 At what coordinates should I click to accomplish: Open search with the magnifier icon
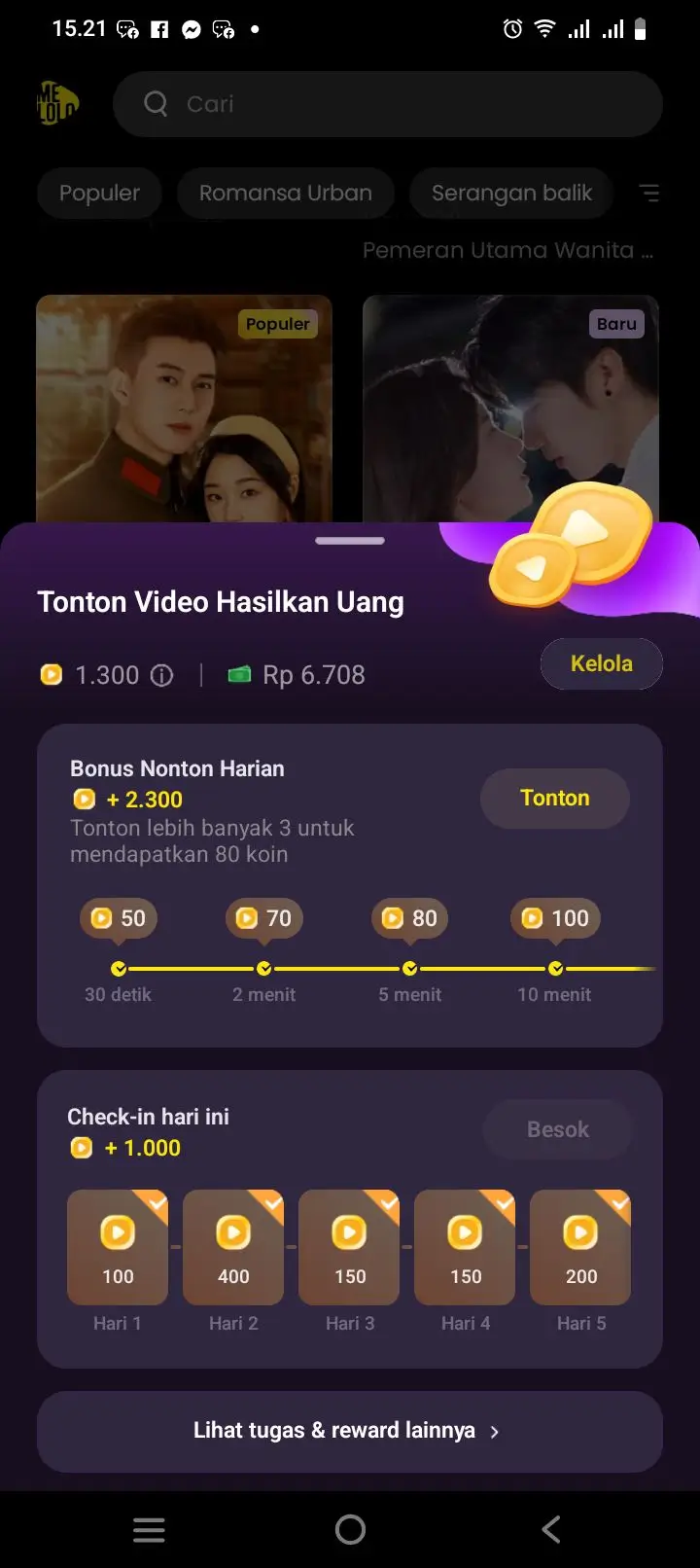tap(156, 103)
